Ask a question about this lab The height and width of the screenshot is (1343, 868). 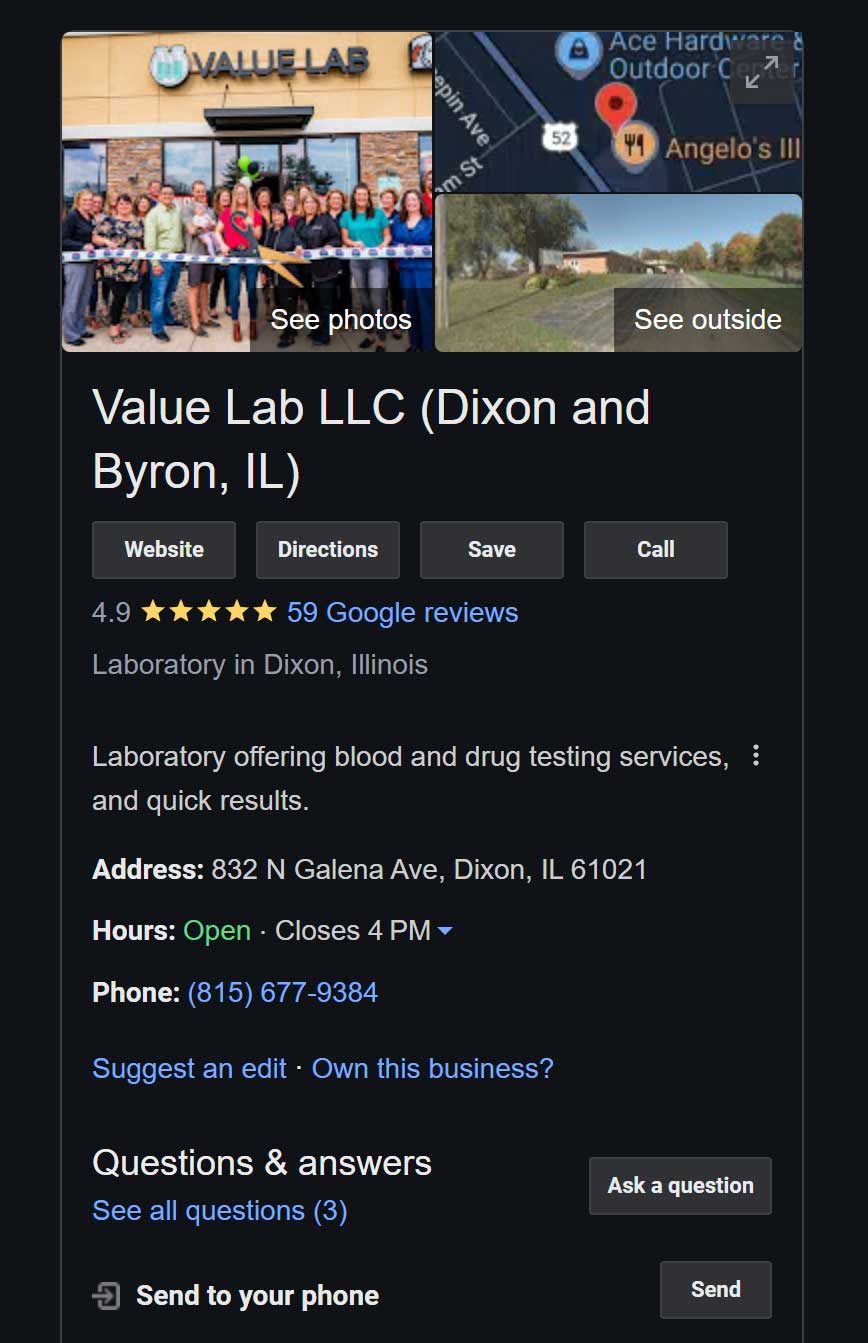point(680,1186)
